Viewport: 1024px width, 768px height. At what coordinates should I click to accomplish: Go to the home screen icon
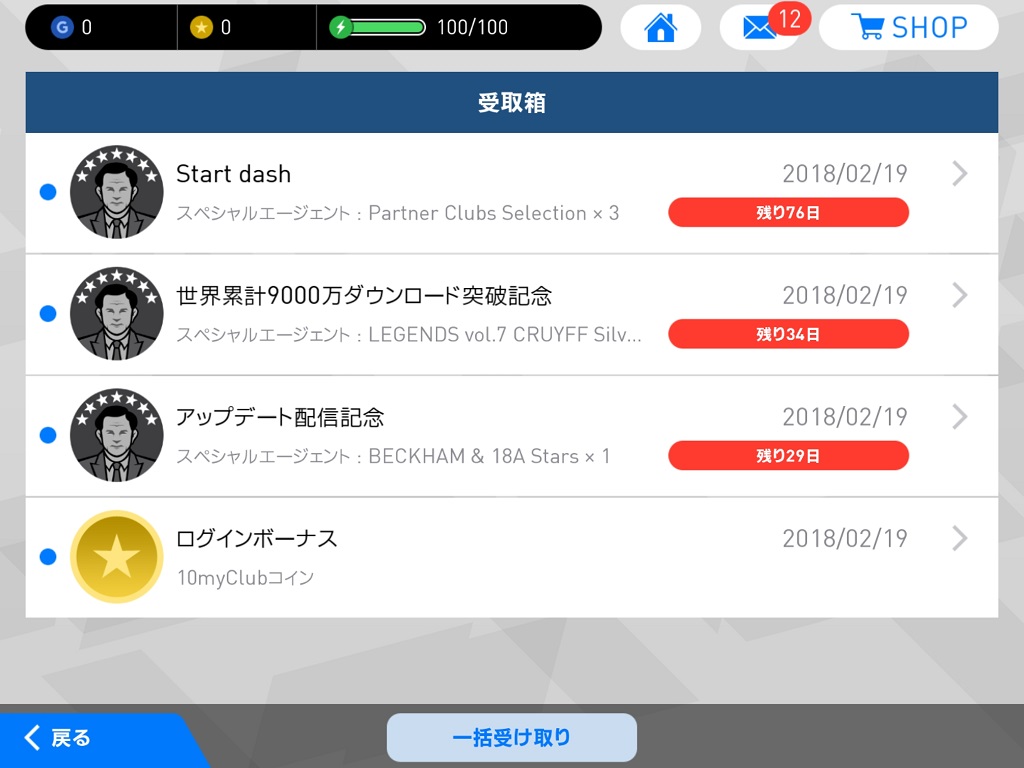coord(660,28)
